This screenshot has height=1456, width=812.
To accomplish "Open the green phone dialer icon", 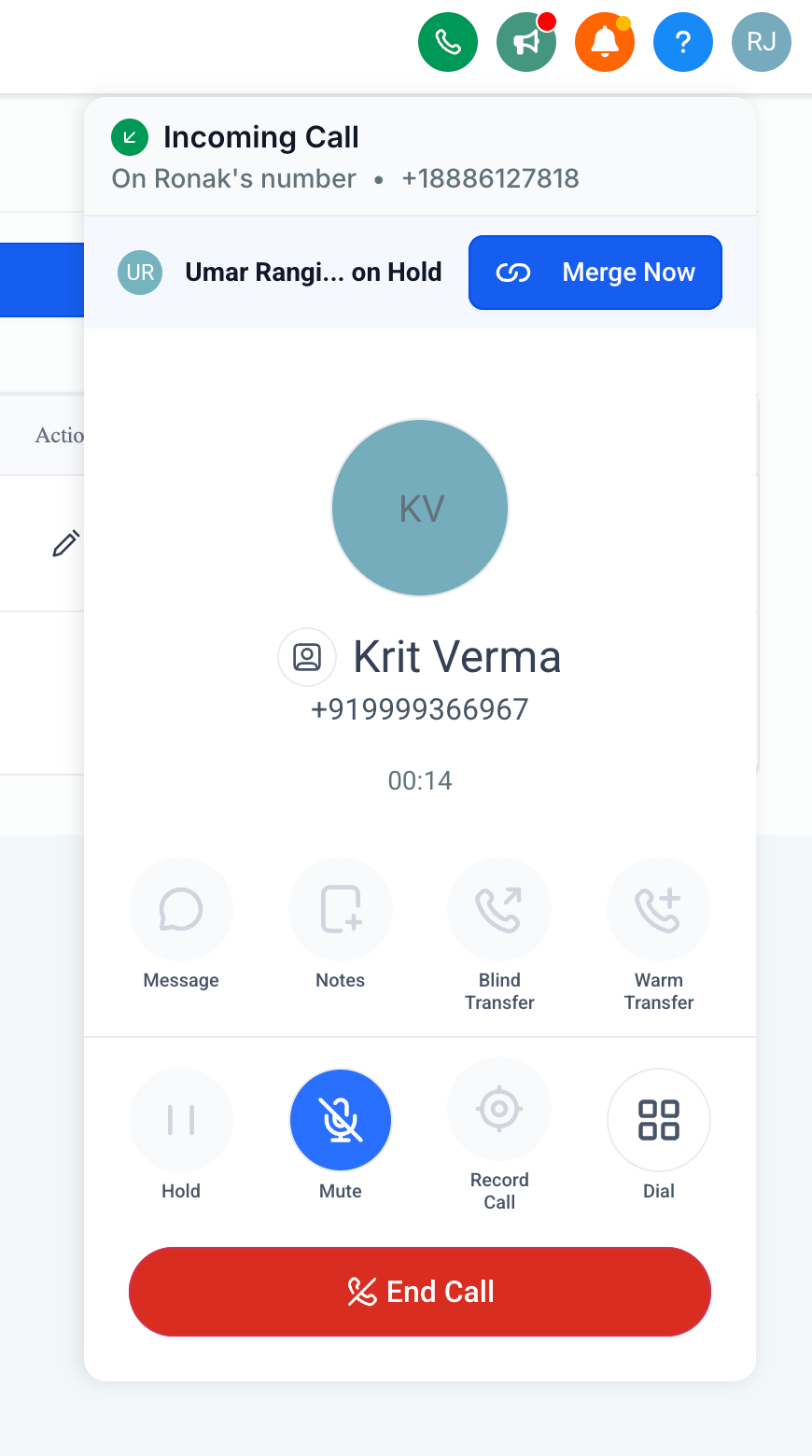I will point(448,42).
